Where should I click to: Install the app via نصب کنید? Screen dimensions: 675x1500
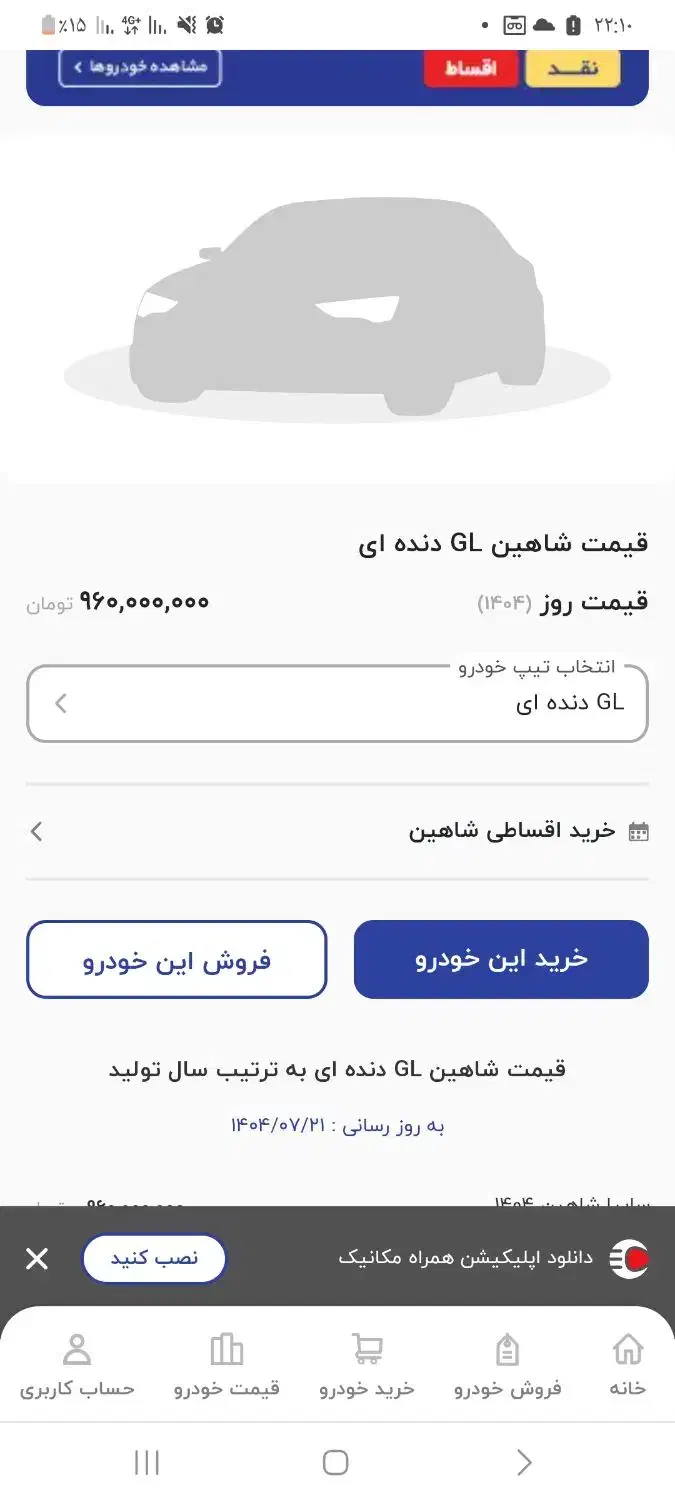click(x=154, y=1258)
